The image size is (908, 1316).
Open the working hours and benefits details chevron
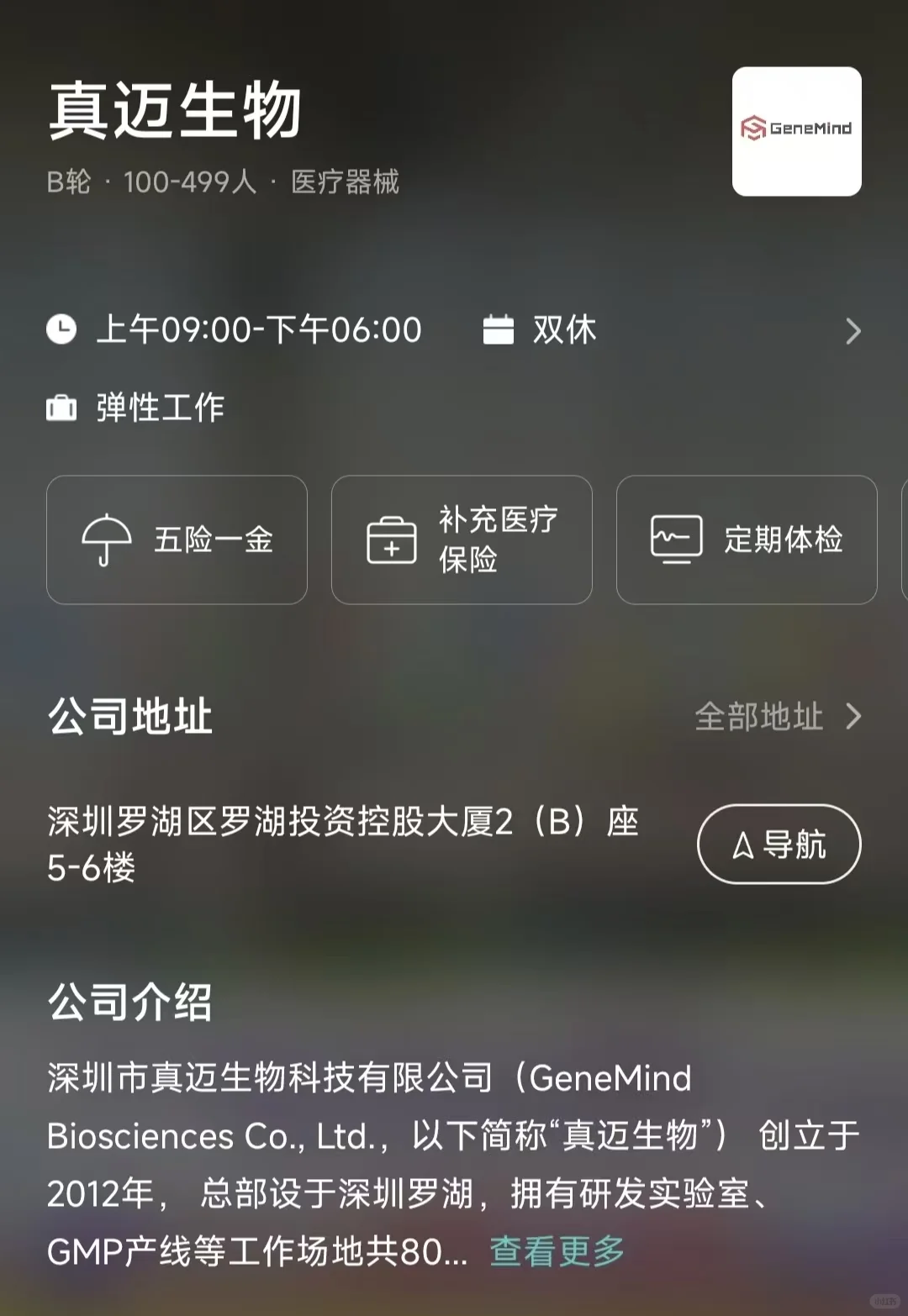[853, 330]
